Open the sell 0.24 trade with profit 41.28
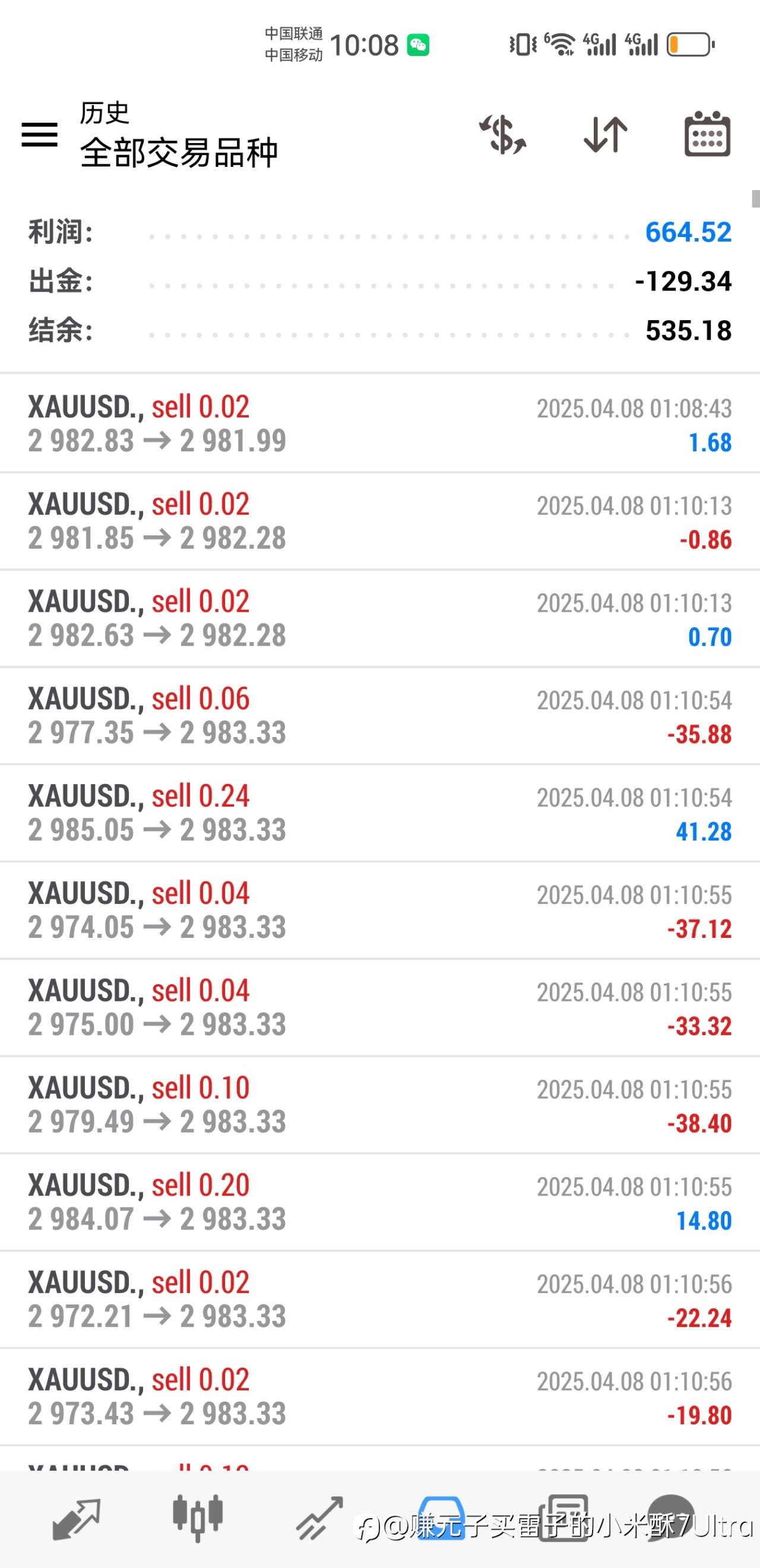The image size is (760, 1568). (x=379, y=813)
